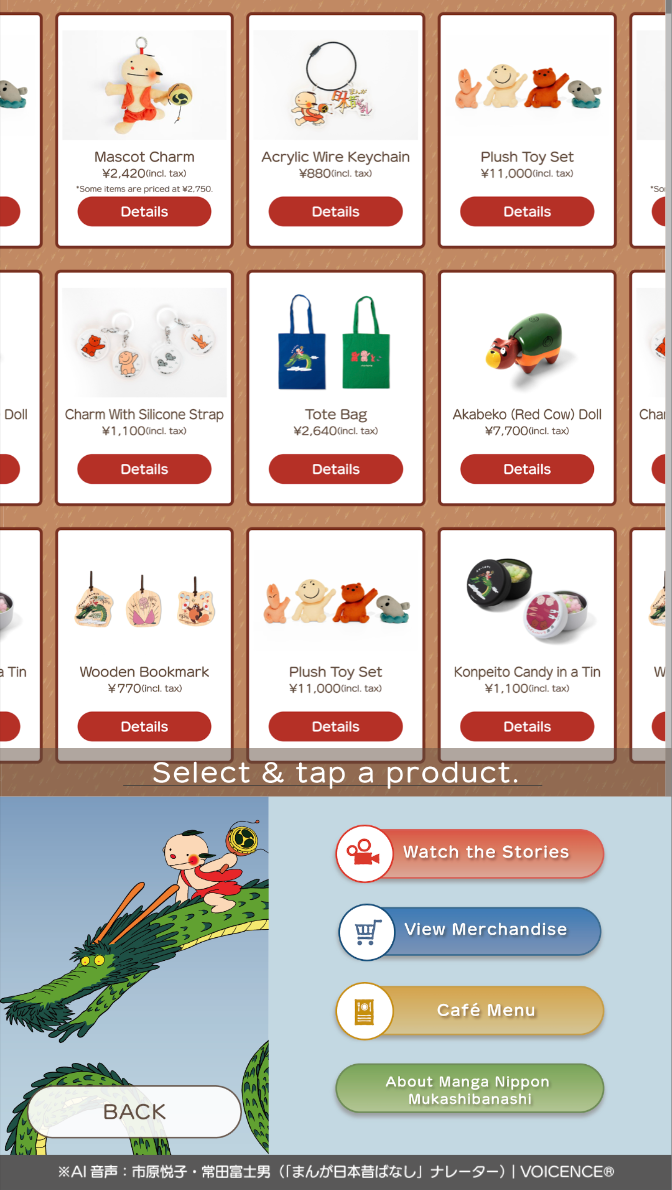672x1190 pixels.
Task: Open Details for Mascot Charm
Action: click(x=144, y=211)
